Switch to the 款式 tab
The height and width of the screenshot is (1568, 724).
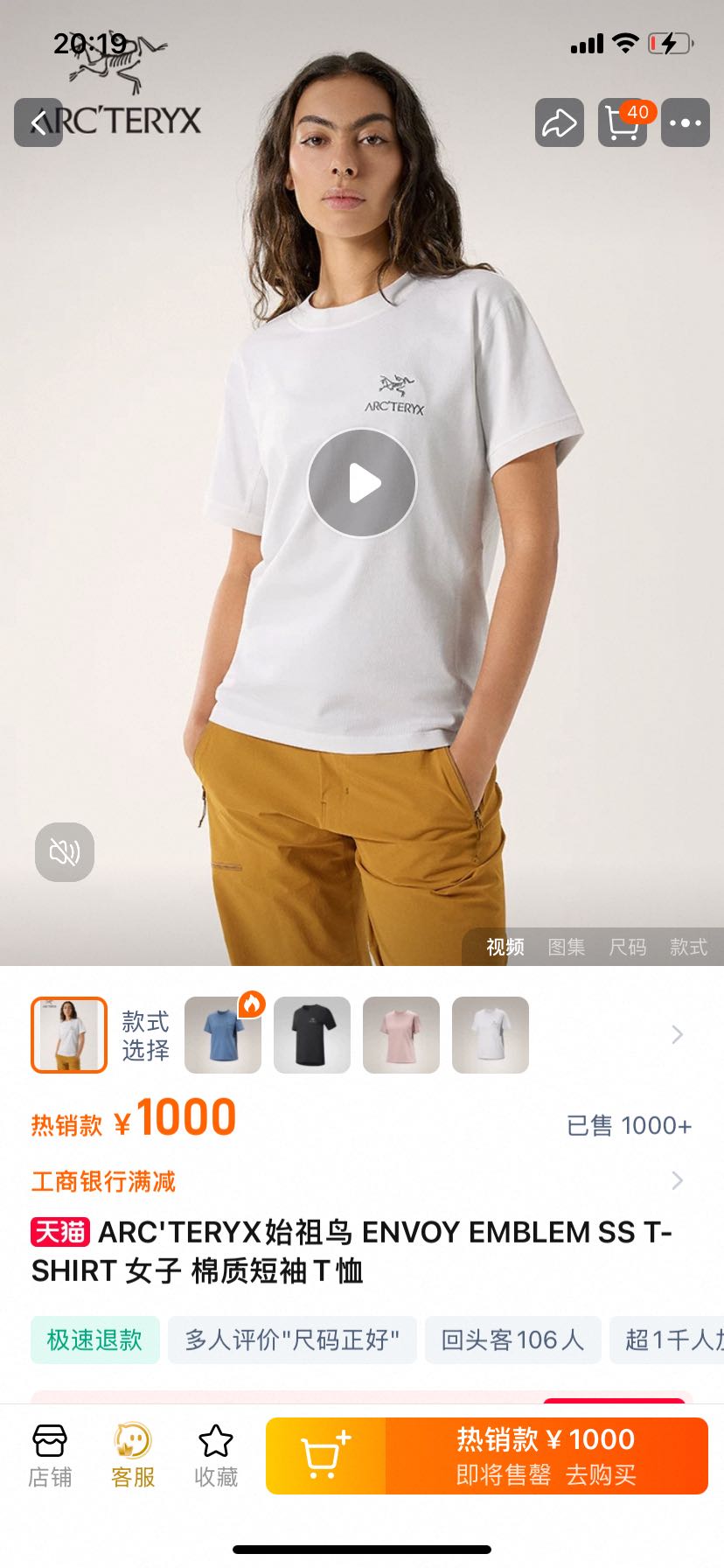tap(689, 947)
